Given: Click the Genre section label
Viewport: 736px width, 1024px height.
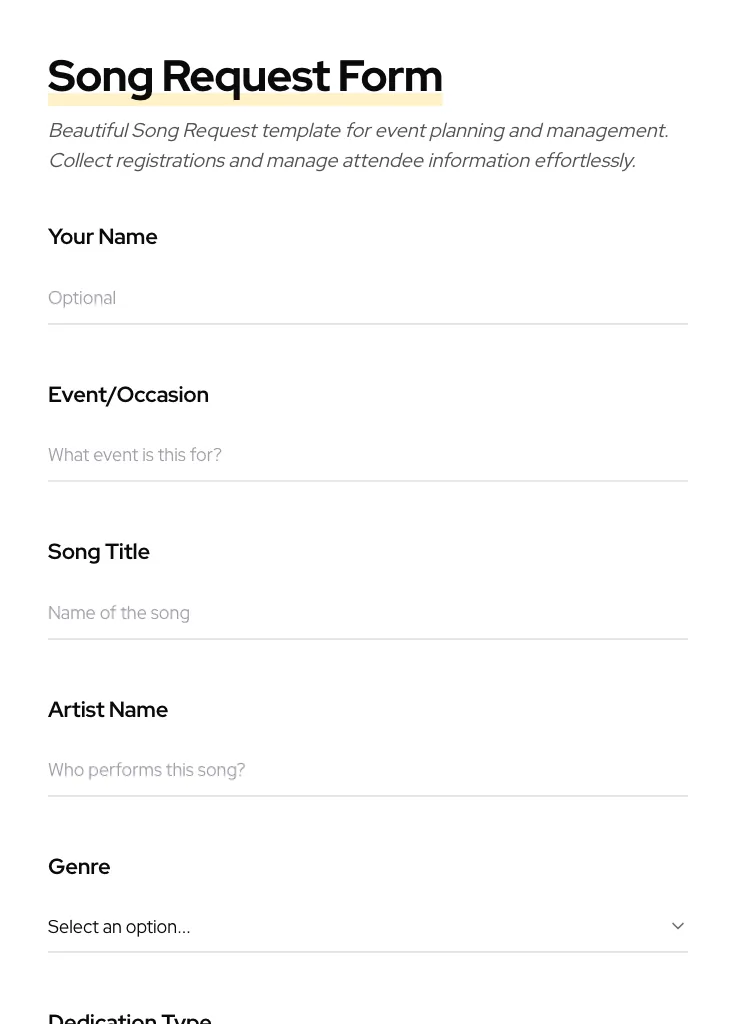Looking at the screenshot, I should (x=79, y=867).
